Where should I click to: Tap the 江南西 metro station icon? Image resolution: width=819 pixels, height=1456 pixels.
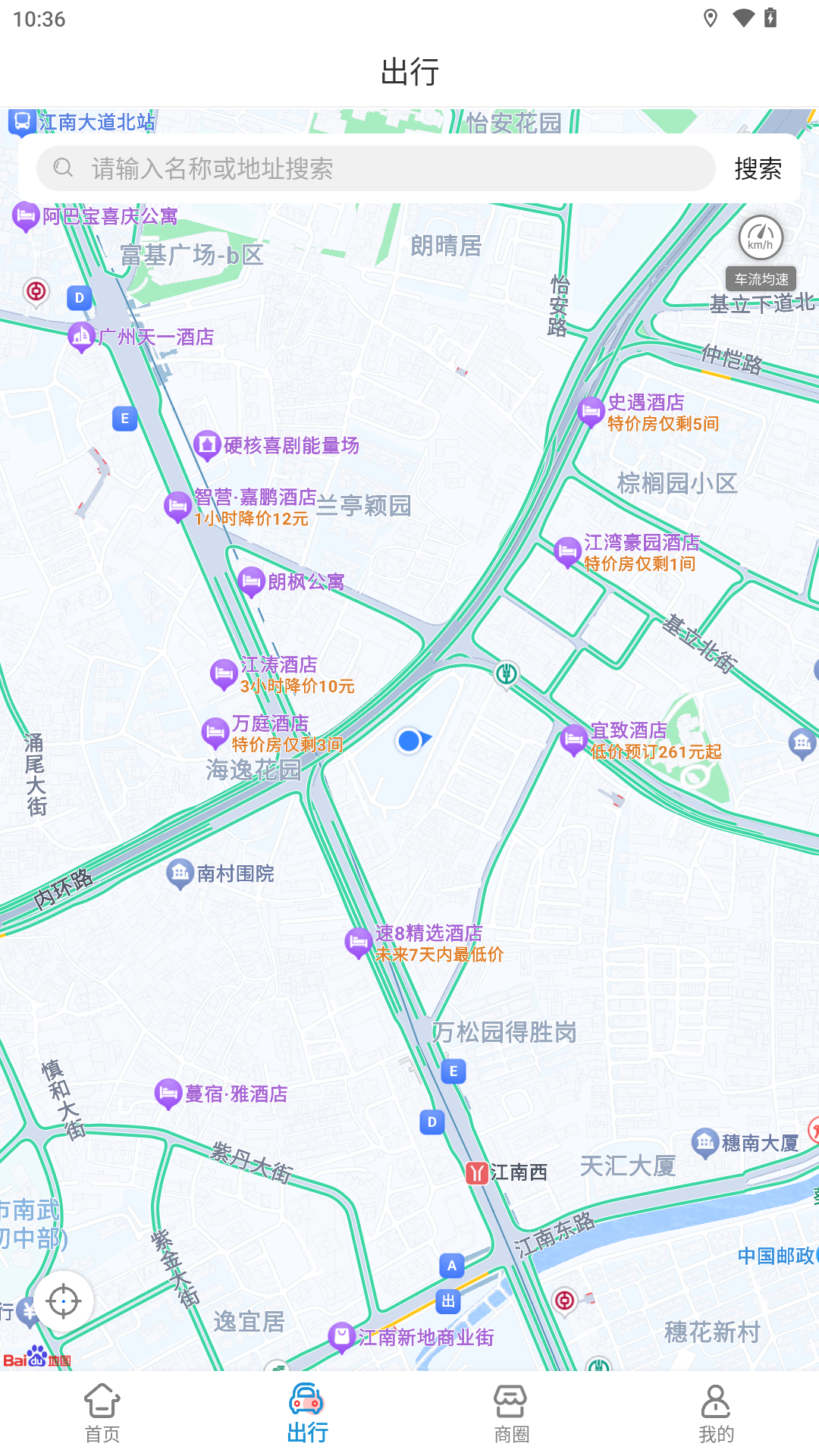tap(476, 1172)
